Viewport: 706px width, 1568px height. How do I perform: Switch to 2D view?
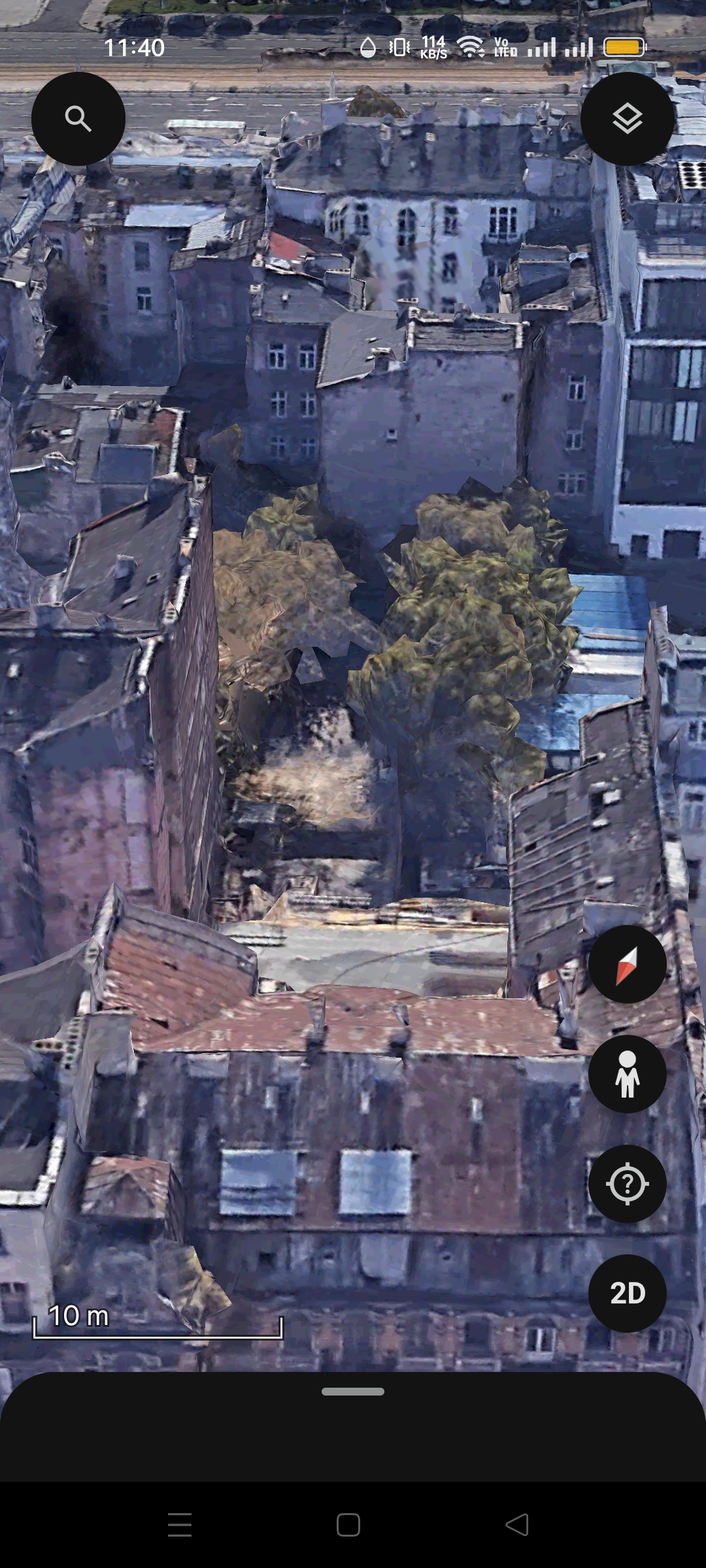tap(627, 1294)
